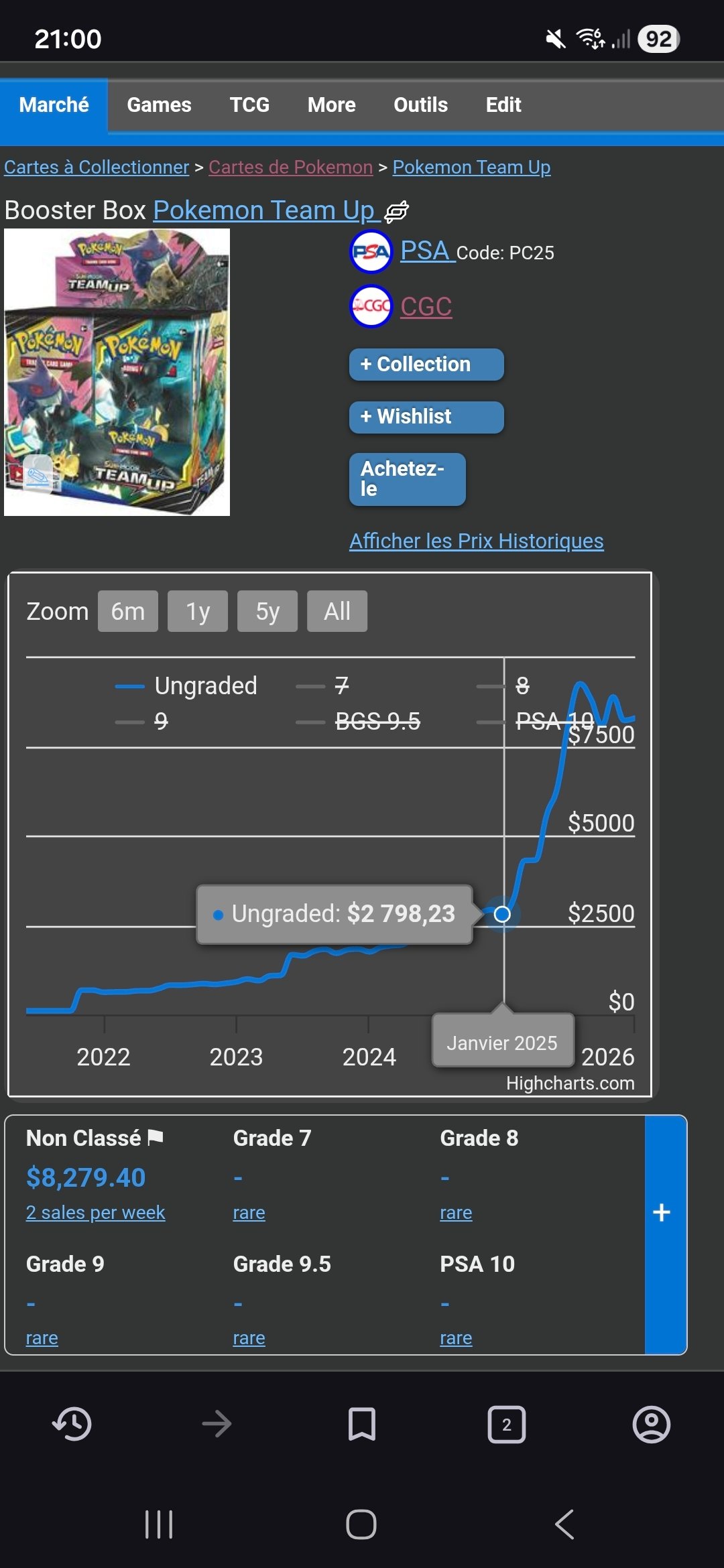Bookmark this page in the browser
Viewport: 724px width, 1568px height.
click(362, 1424)
